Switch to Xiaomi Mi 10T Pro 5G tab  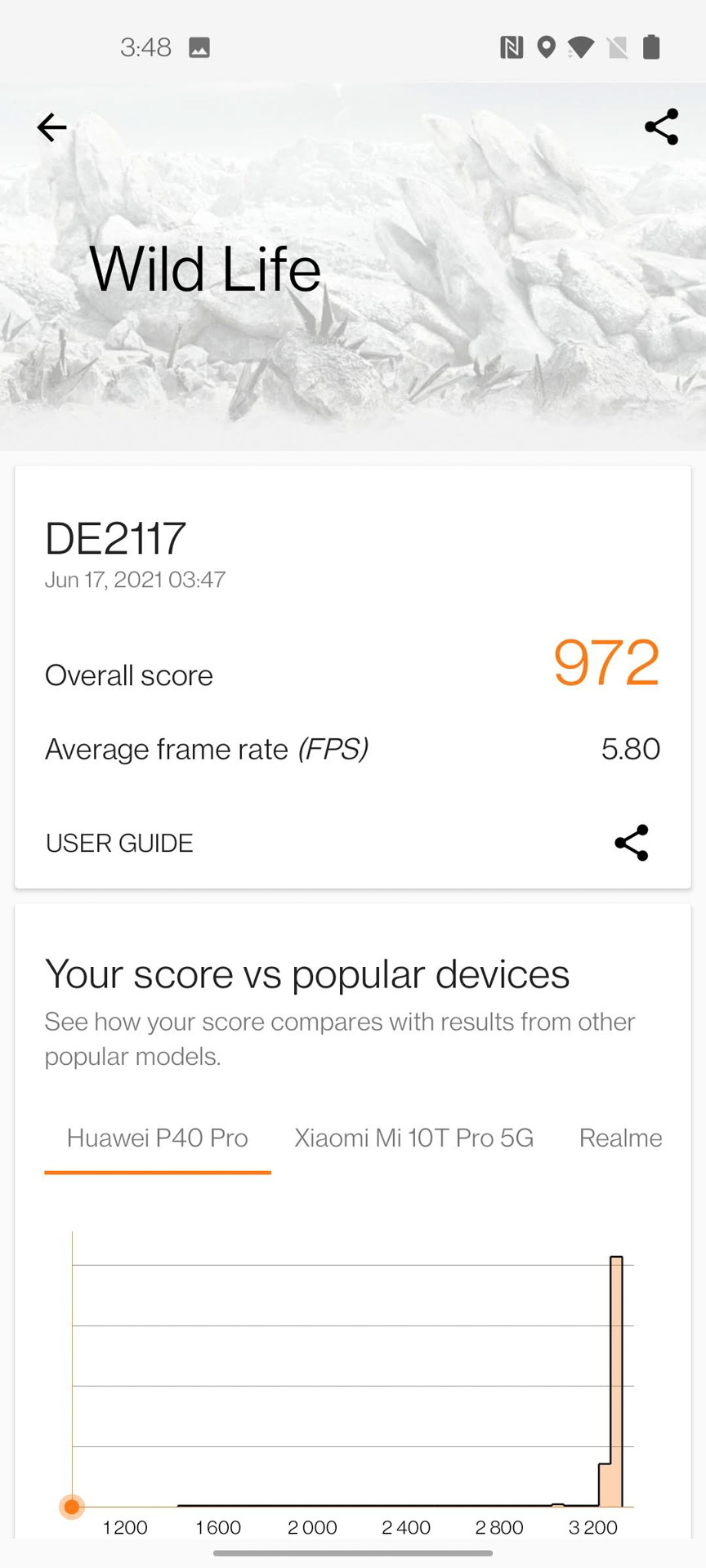tap(413, 1138)
